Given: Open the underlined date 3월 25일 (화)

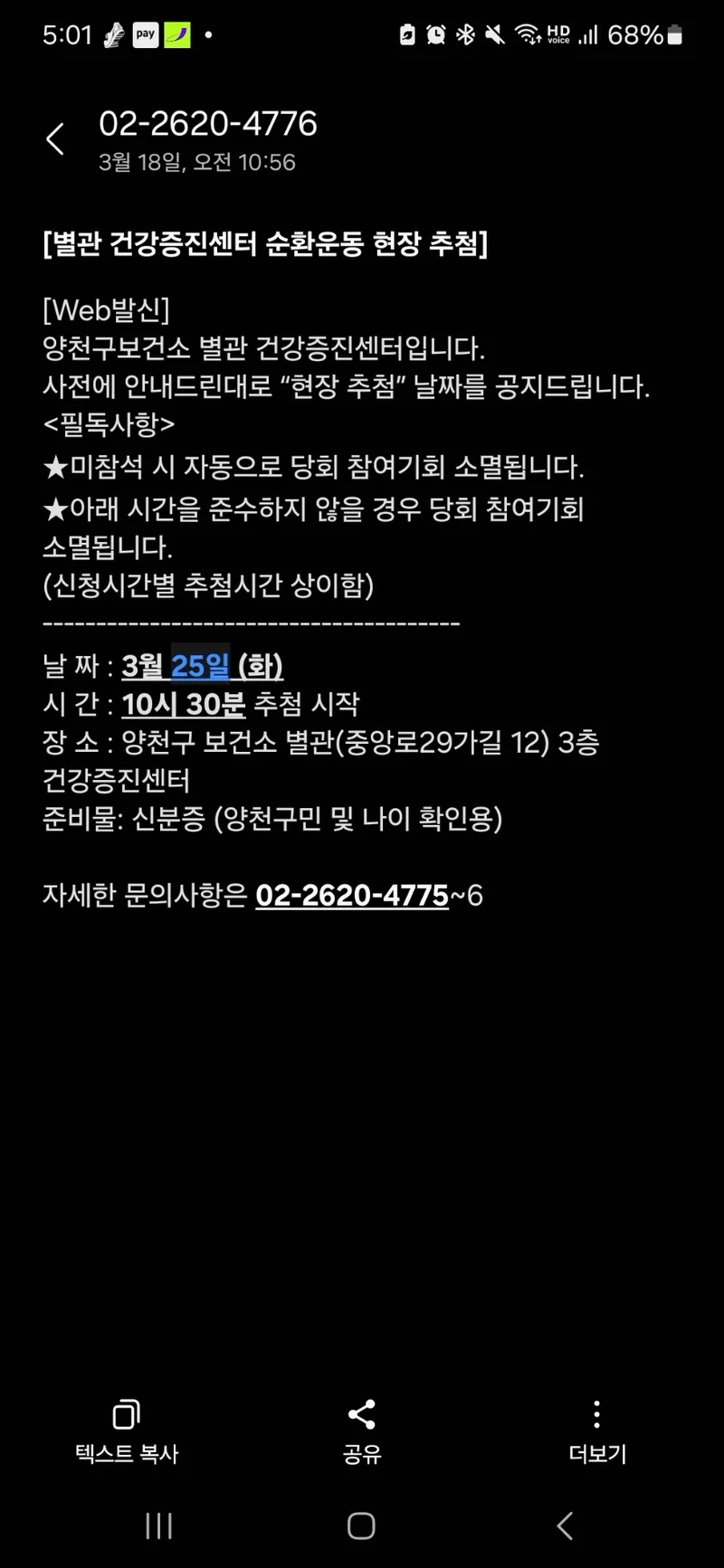Looking at the screenshot, I should (202, 667).
